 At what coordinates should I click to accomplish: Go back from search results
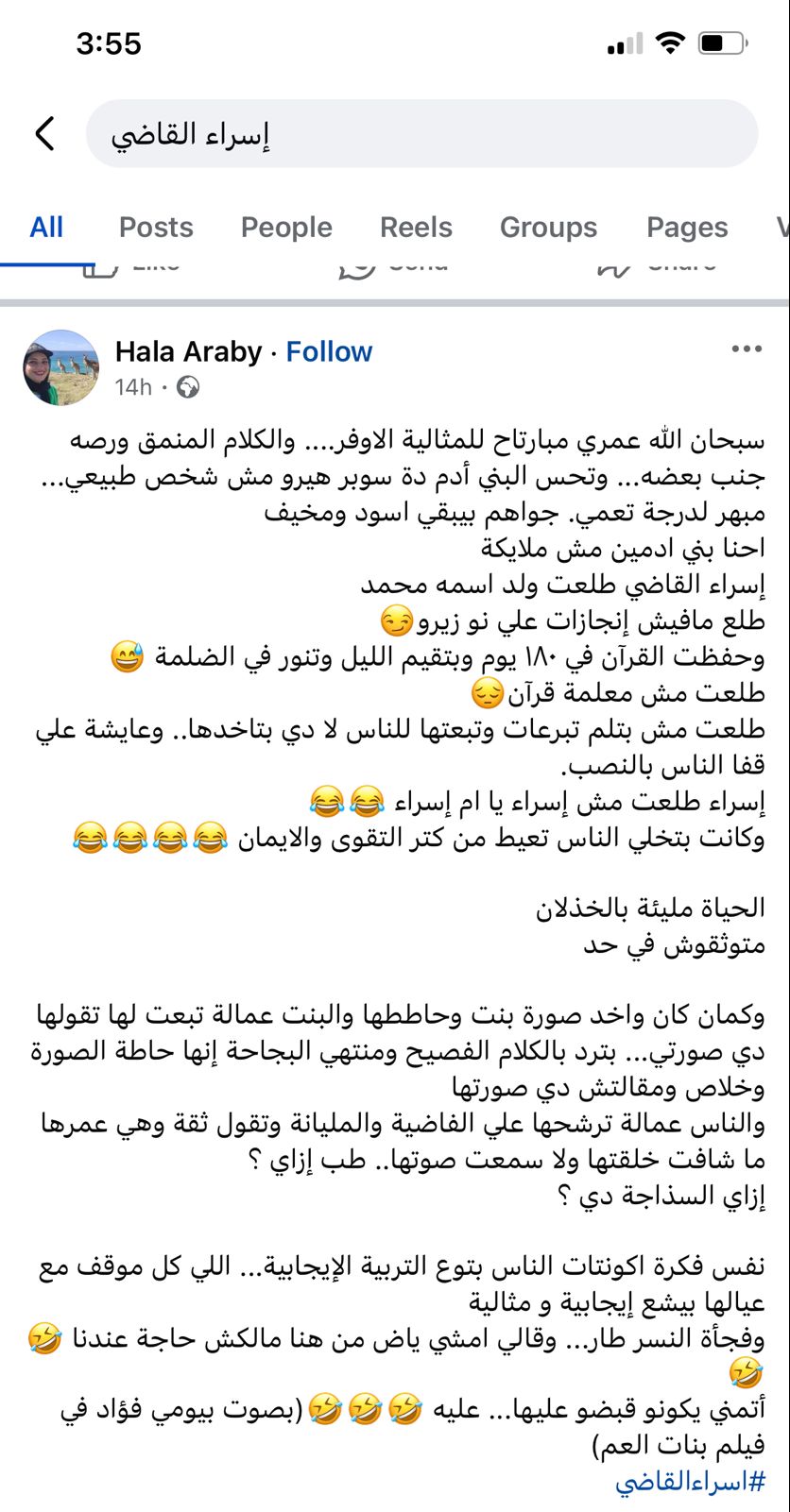coord(44,134)
